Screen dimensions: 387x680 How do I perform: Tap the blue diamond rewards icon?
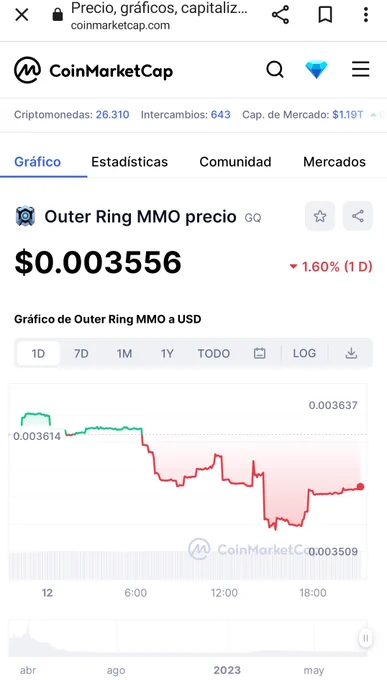316,69
